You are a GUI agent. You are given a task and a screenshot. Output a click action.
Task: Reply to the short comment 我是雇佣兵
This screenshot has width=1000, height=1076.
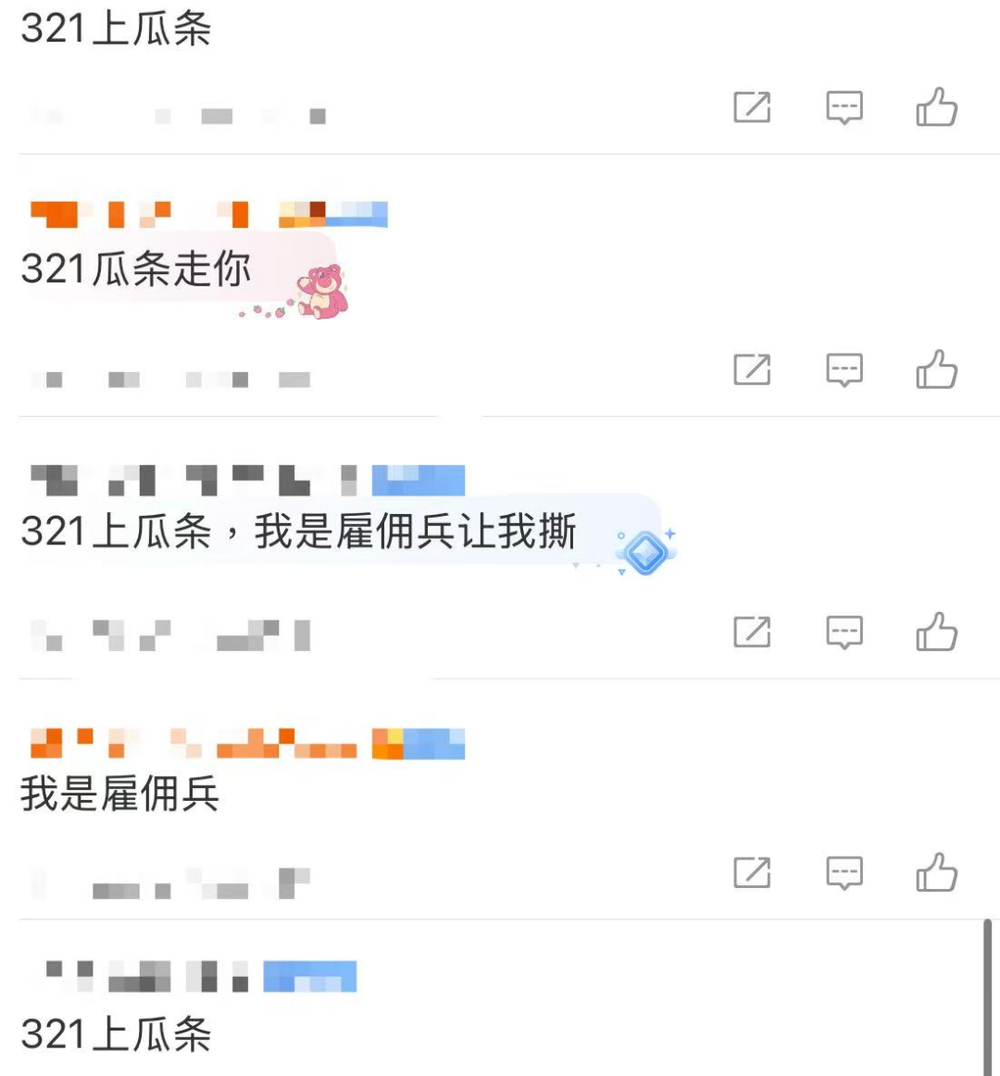tap(845, 873)
